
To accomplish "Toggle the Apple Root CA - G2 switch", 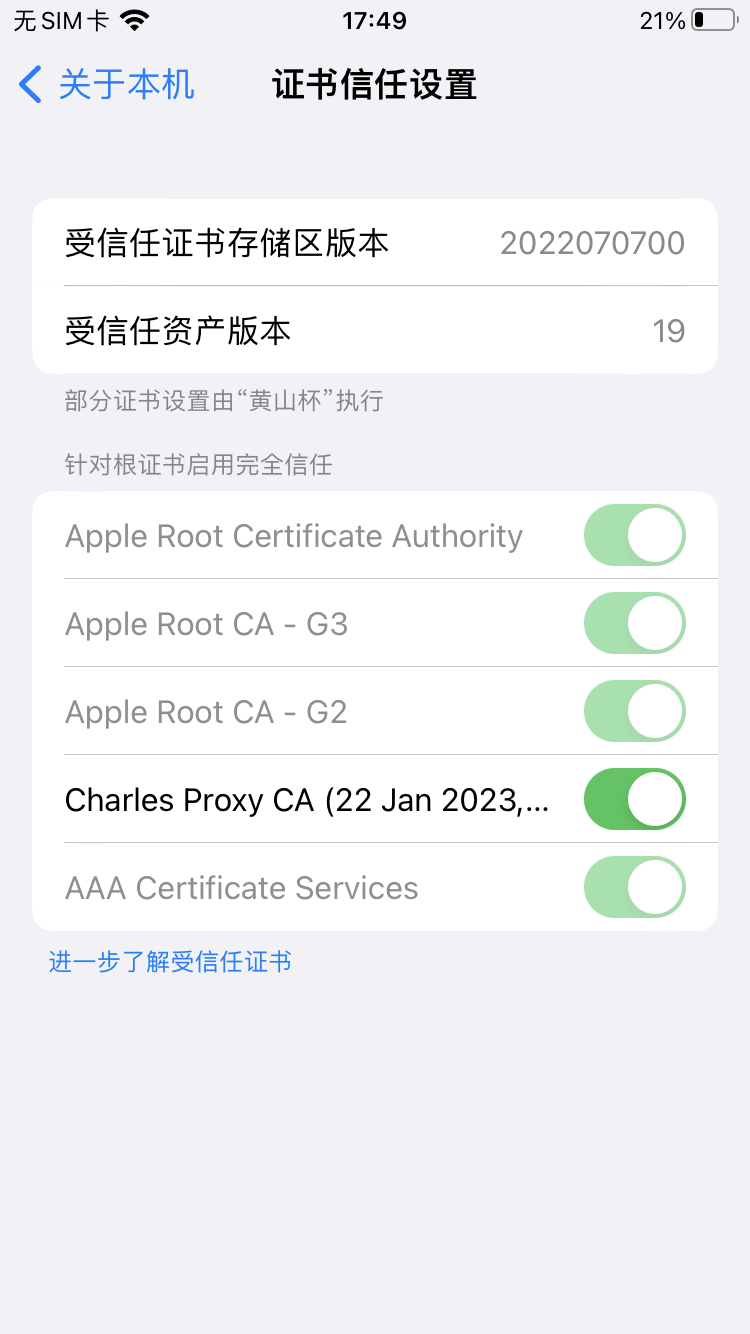I will click(x=634, y=711).
